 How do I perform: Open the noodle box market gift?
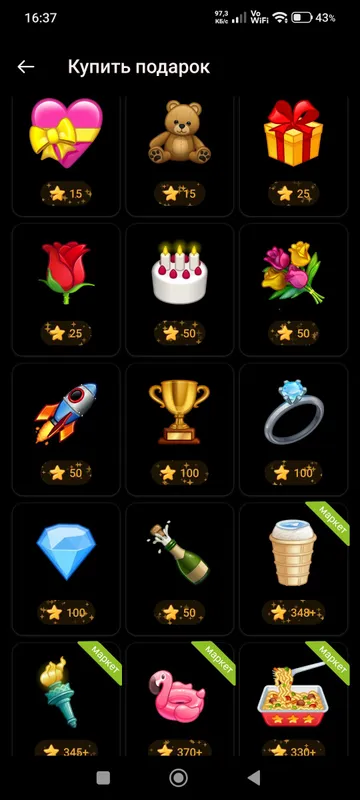[293, 699]
